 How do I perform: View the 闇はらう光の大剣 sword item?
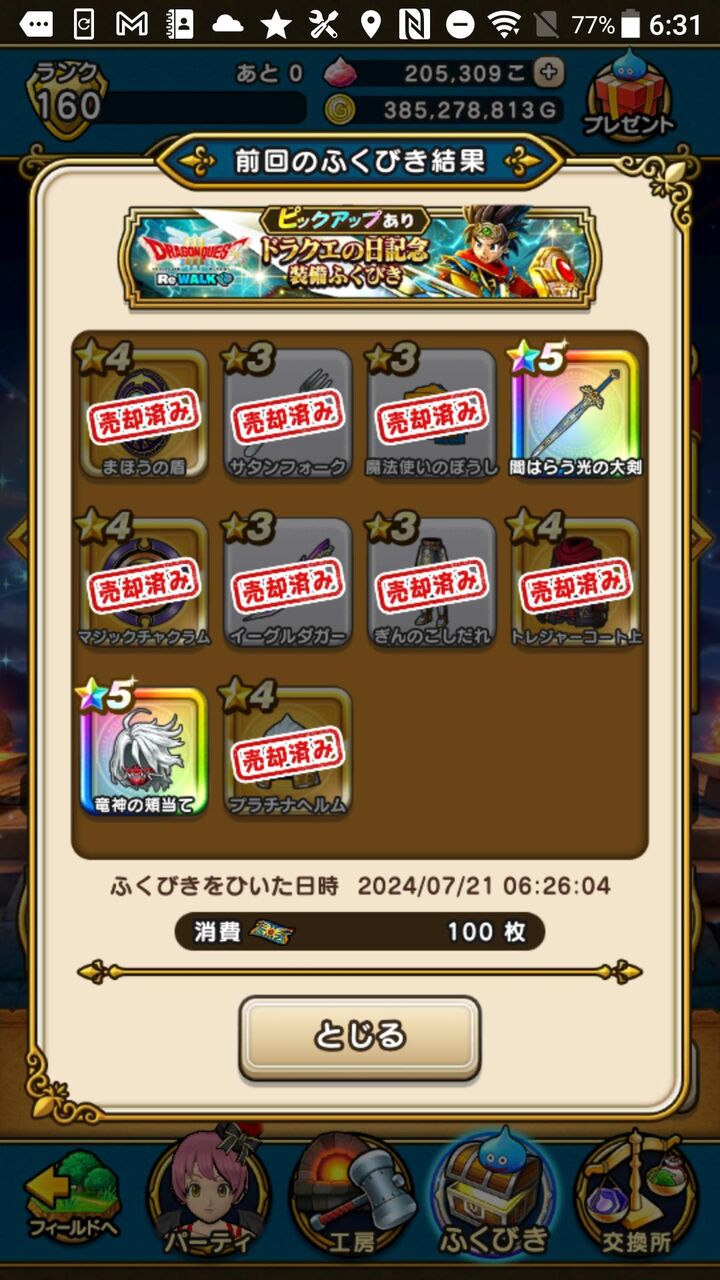point(575,412)
